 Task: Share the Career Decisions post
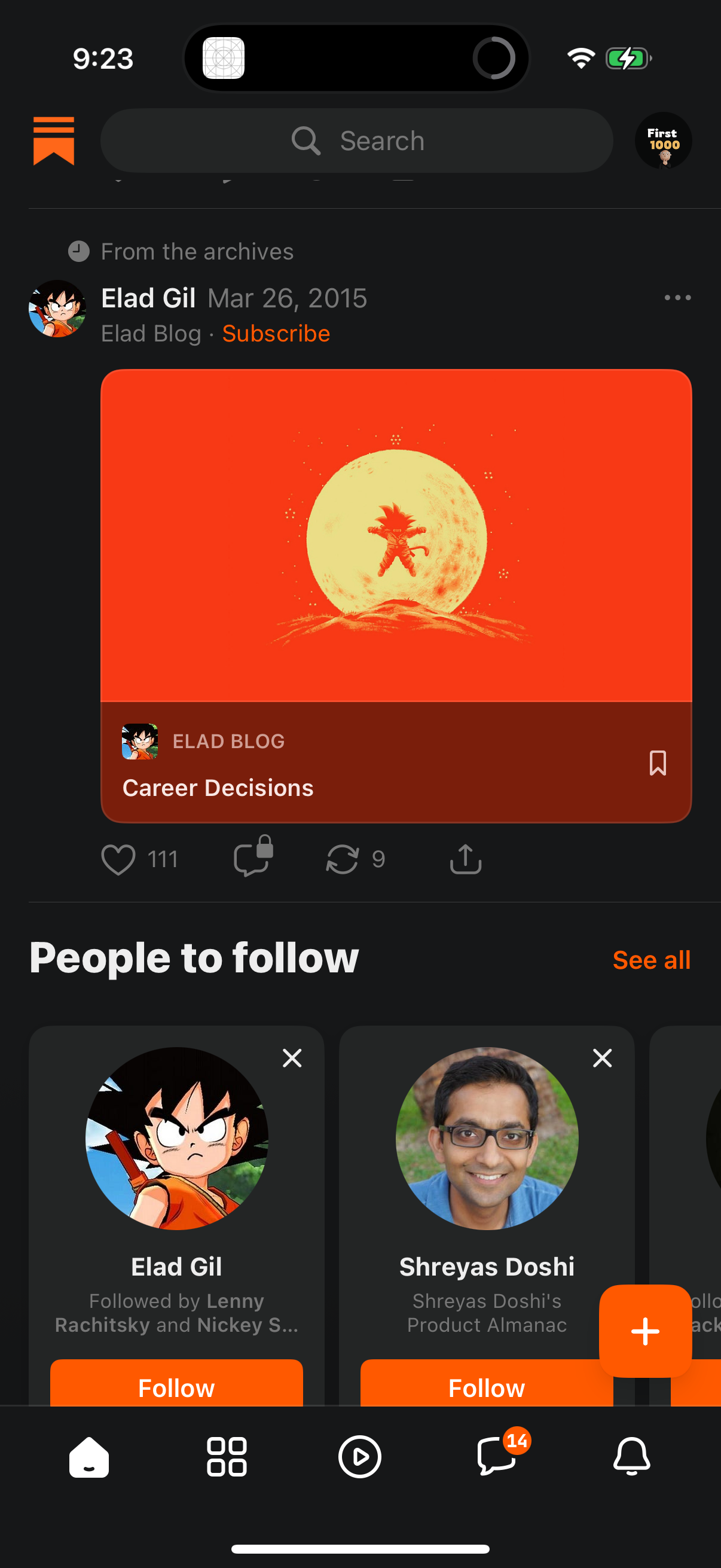tap(466, 859)
